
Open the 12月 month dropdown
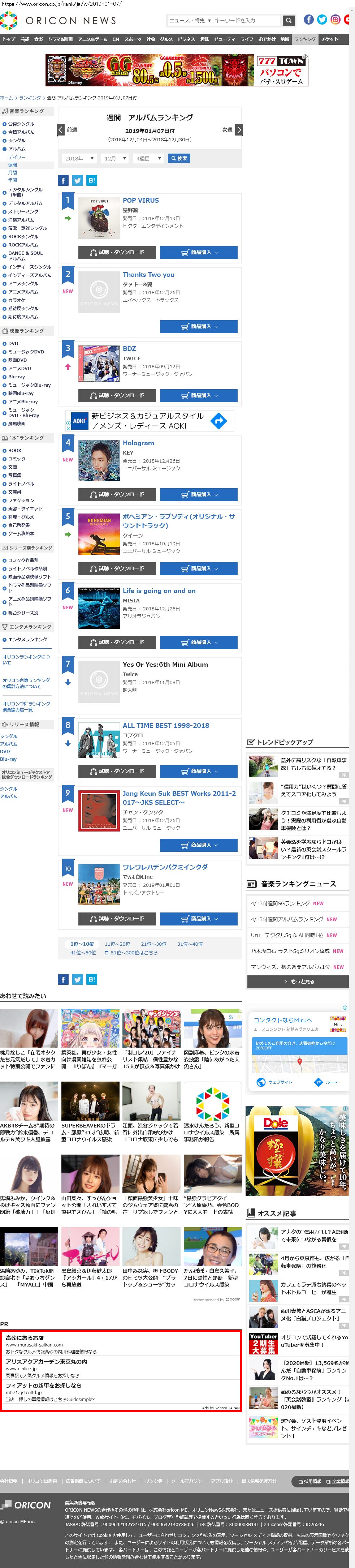[114, 158]
